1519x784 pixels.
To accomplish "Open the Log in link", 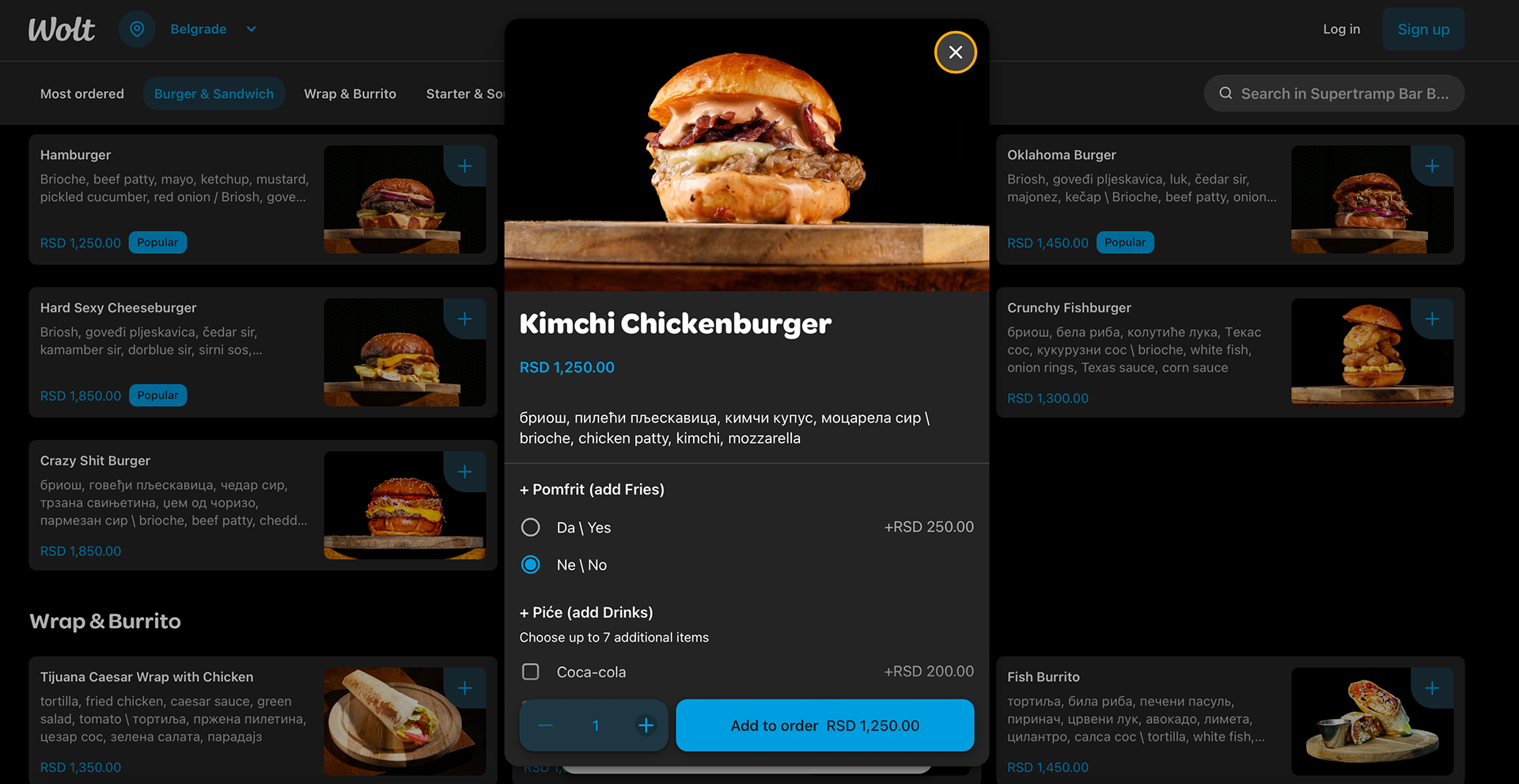I will click(x=1341, y=29).
